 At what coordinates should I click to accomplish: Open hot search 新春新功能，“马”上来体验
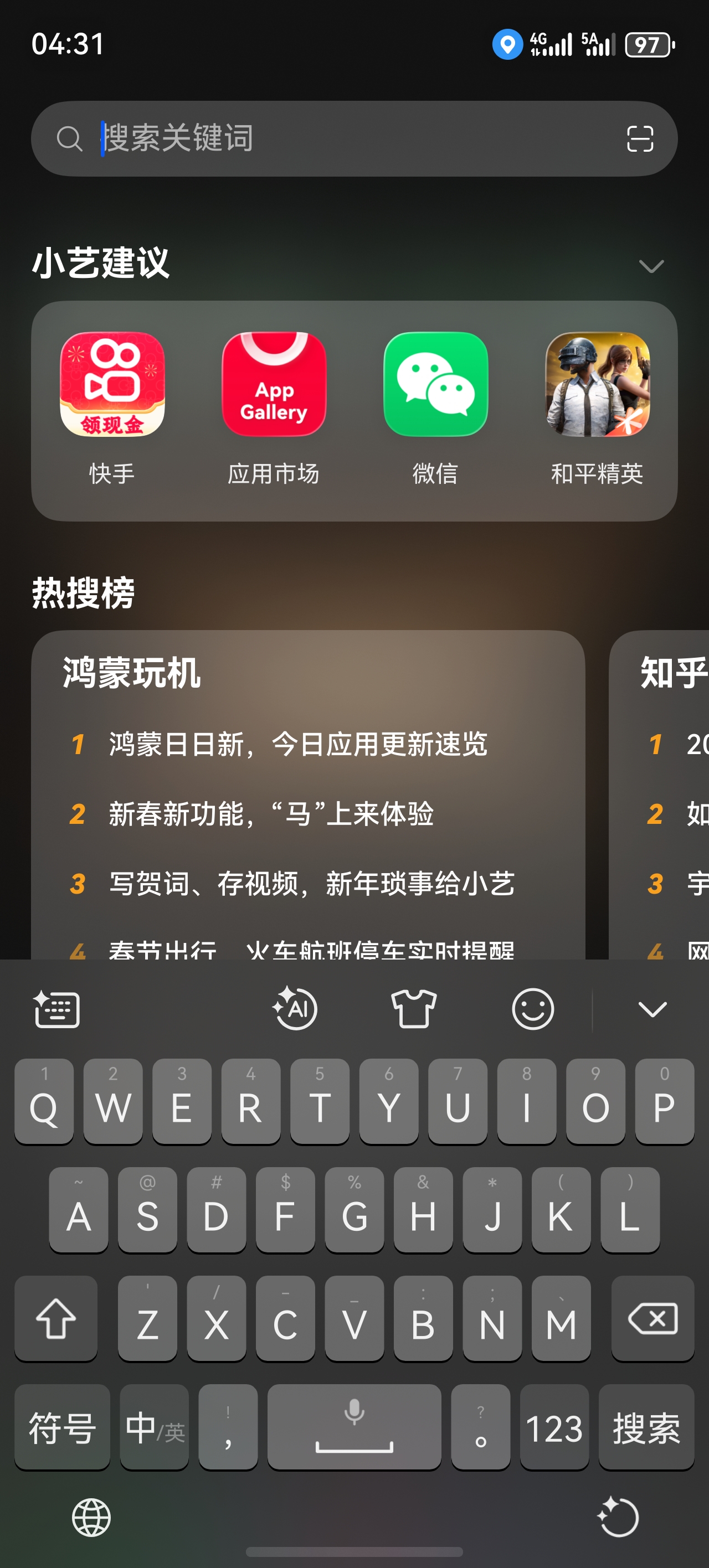271,814
